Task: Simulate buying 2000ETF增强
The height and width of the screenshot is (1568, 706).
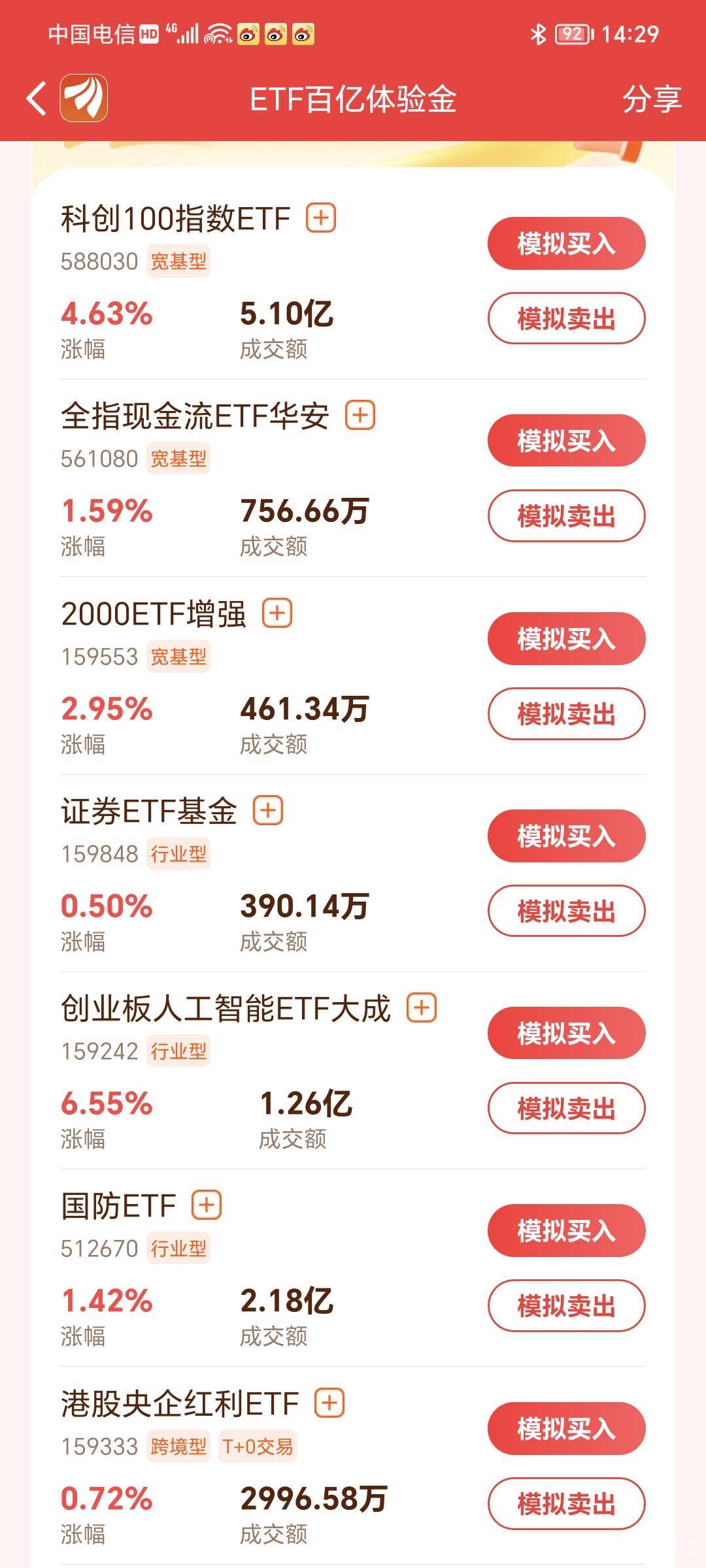Action: (566, 638)
